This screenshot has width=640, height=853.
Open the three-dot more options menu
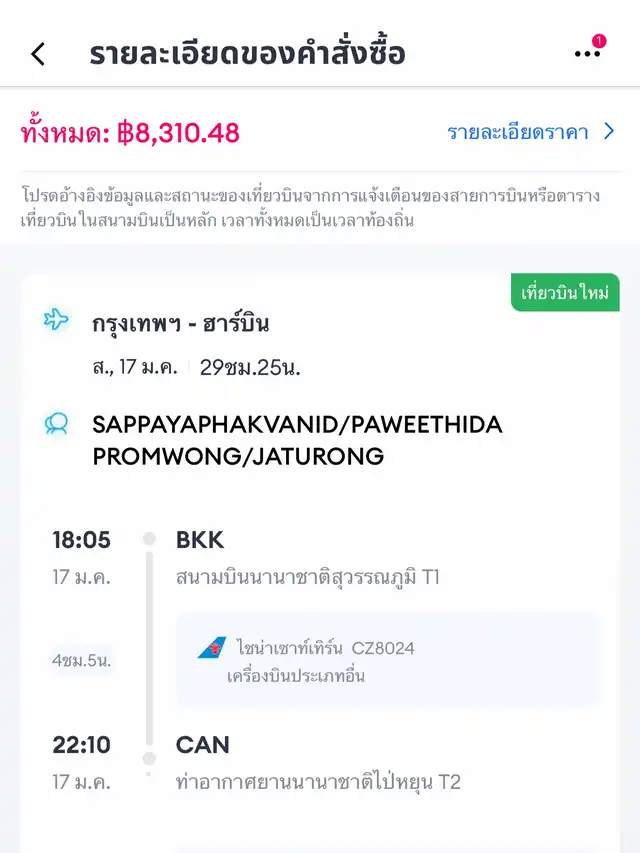tap(587, 54)
